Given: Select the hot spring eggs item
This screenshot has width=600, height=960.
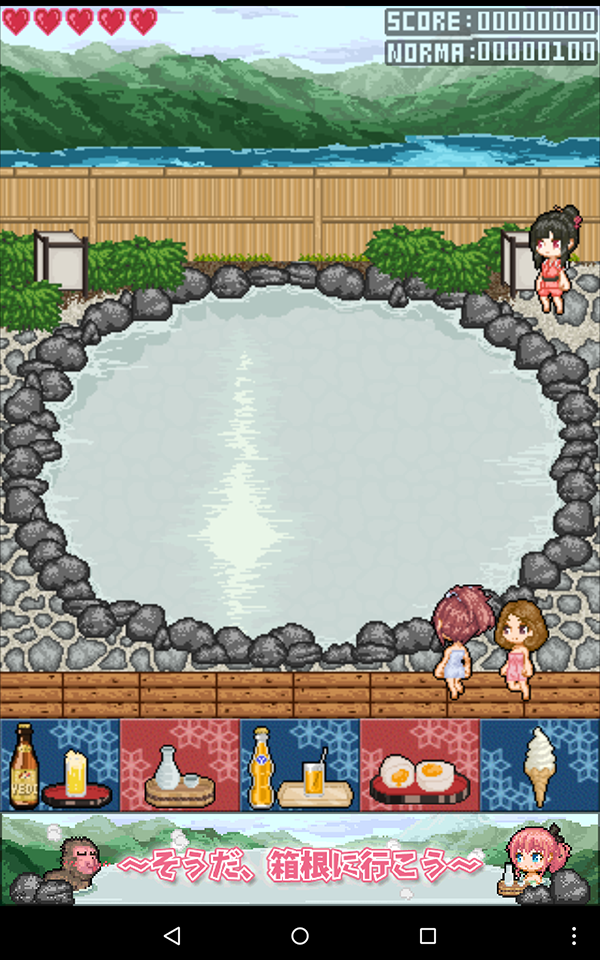Looking at the screenshot, I should (420, 765).
